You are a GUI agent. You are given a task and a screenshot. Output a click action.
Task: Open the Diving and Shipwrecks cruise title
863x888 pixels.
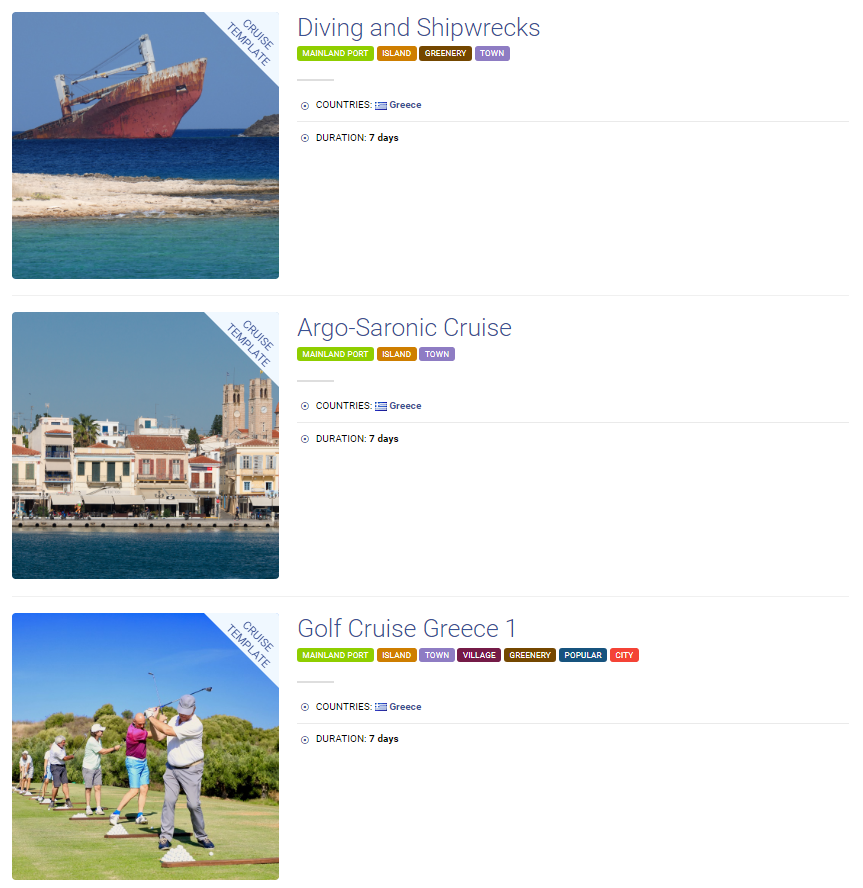click(x=418, y=28)
